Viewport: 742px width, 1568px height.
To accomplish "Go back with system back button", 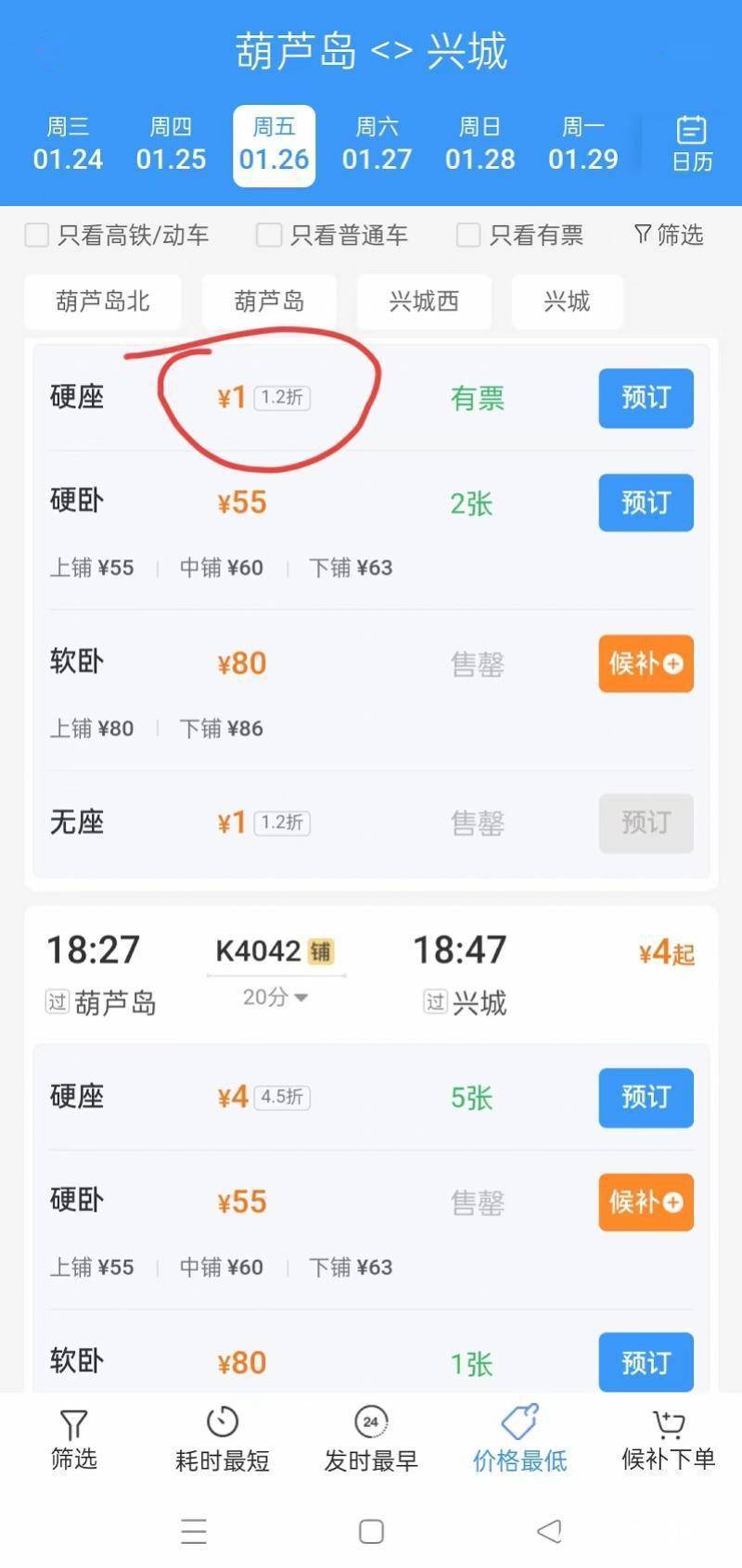I will click(549, 1531).
